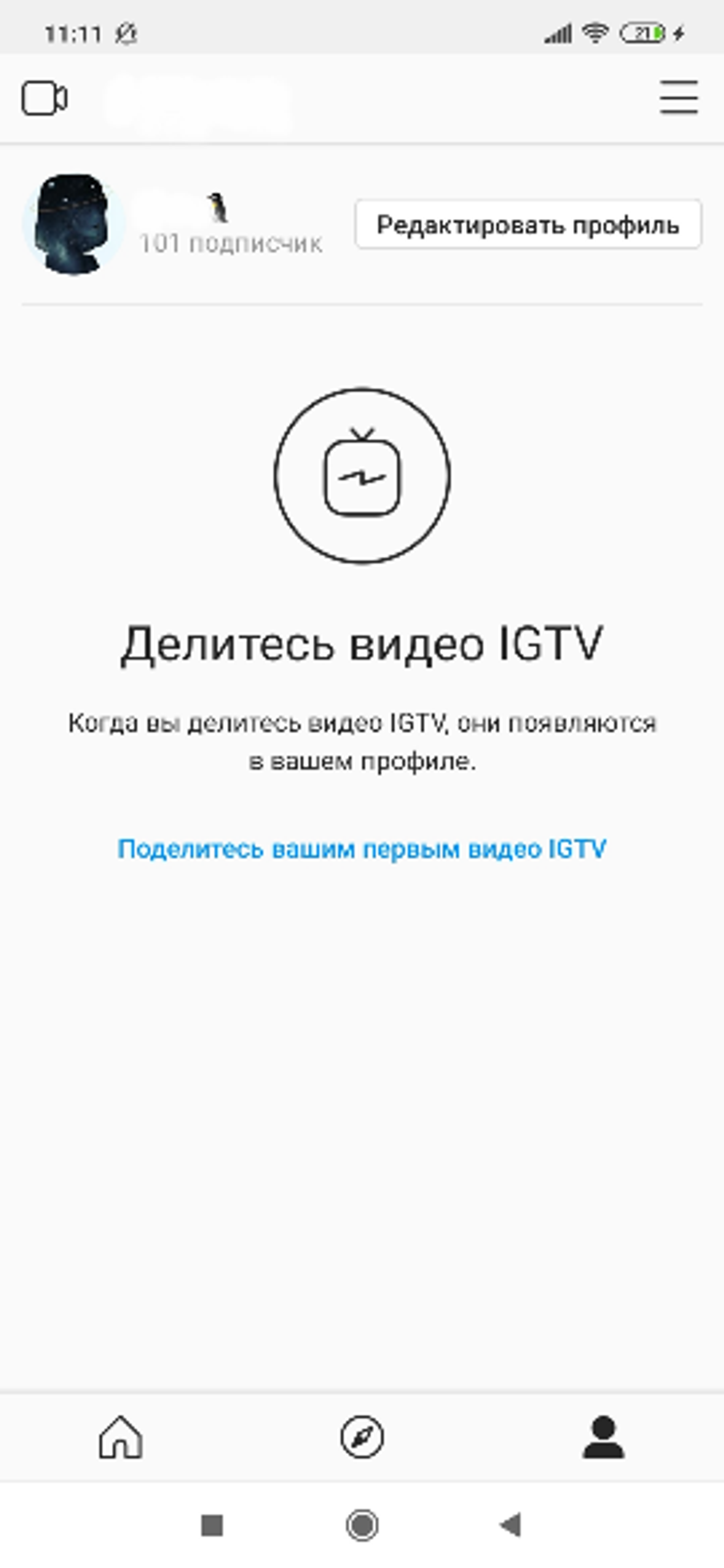Viewport: 724px width, 1568px height.
Task: Go to the home tab
Action: (x=121, y=1437)
